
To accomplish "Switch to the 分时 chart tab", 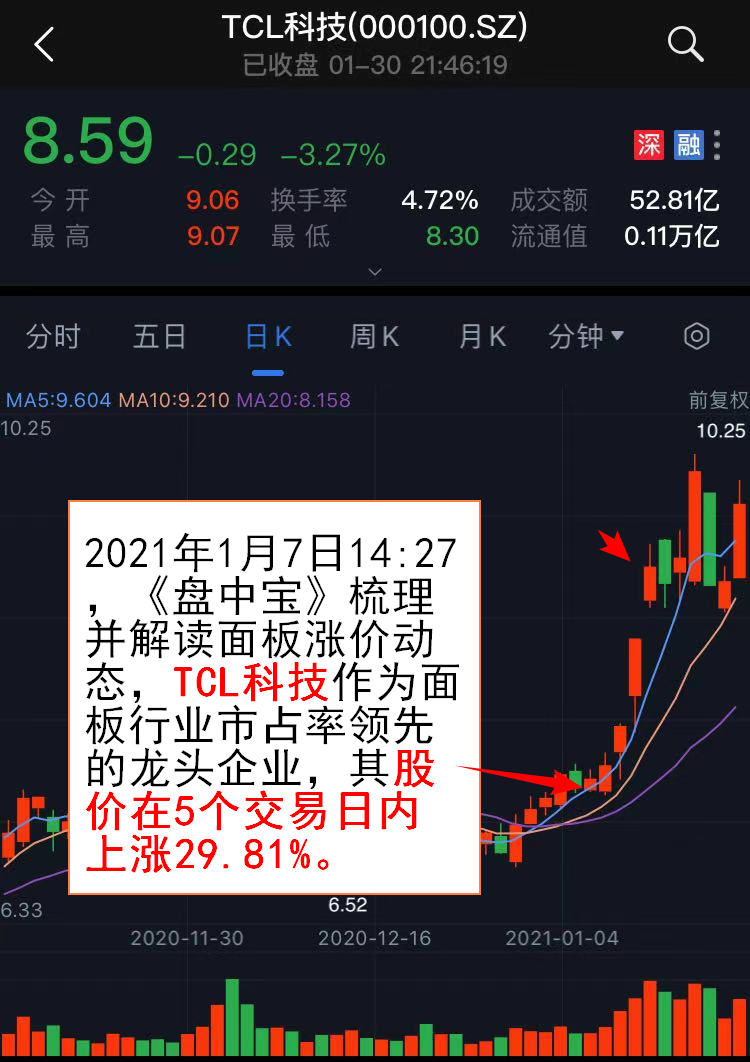I will (x=53, y=337).
